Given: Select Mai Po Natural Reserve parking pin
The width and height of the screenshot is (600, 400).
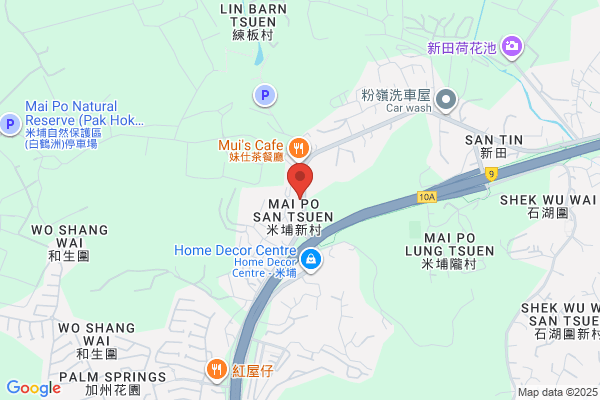Looking at the screenshot, I should tap(10, 124).
